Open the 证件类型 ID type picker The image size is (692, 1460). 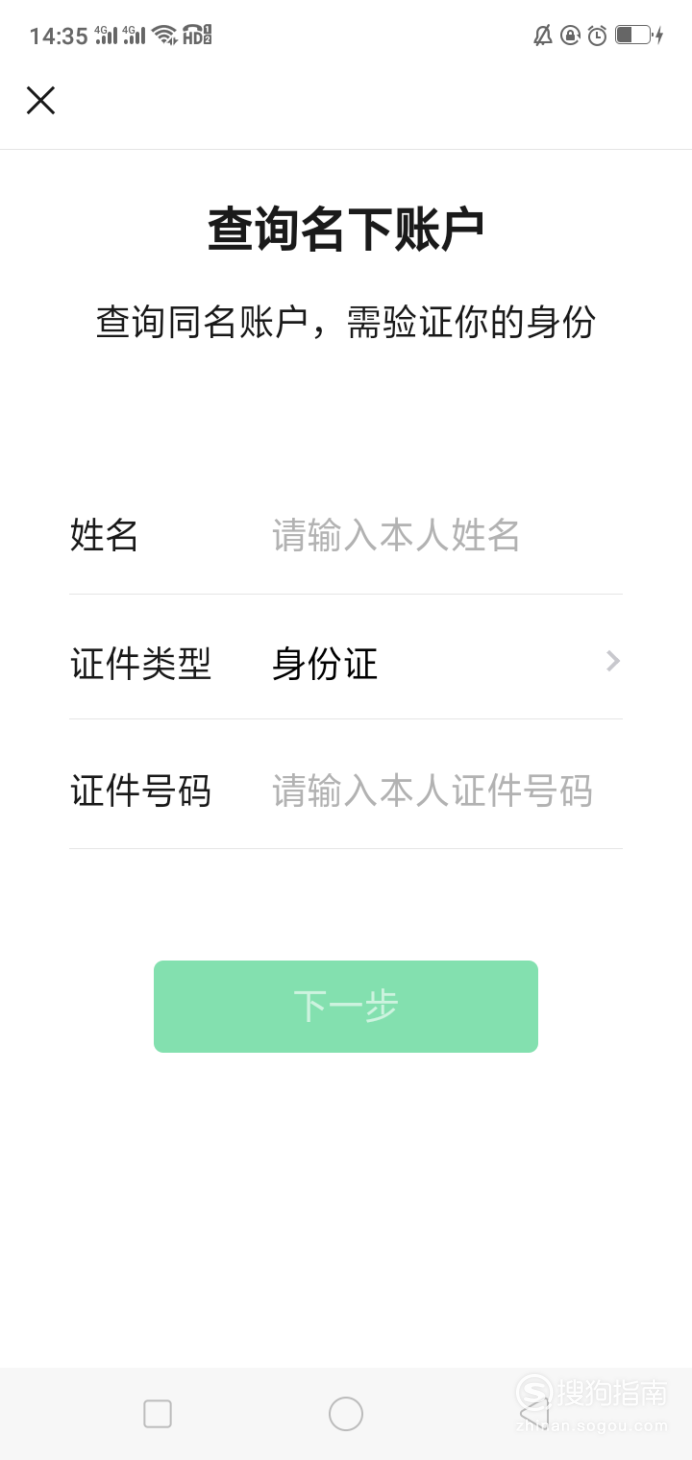[346, 662]
